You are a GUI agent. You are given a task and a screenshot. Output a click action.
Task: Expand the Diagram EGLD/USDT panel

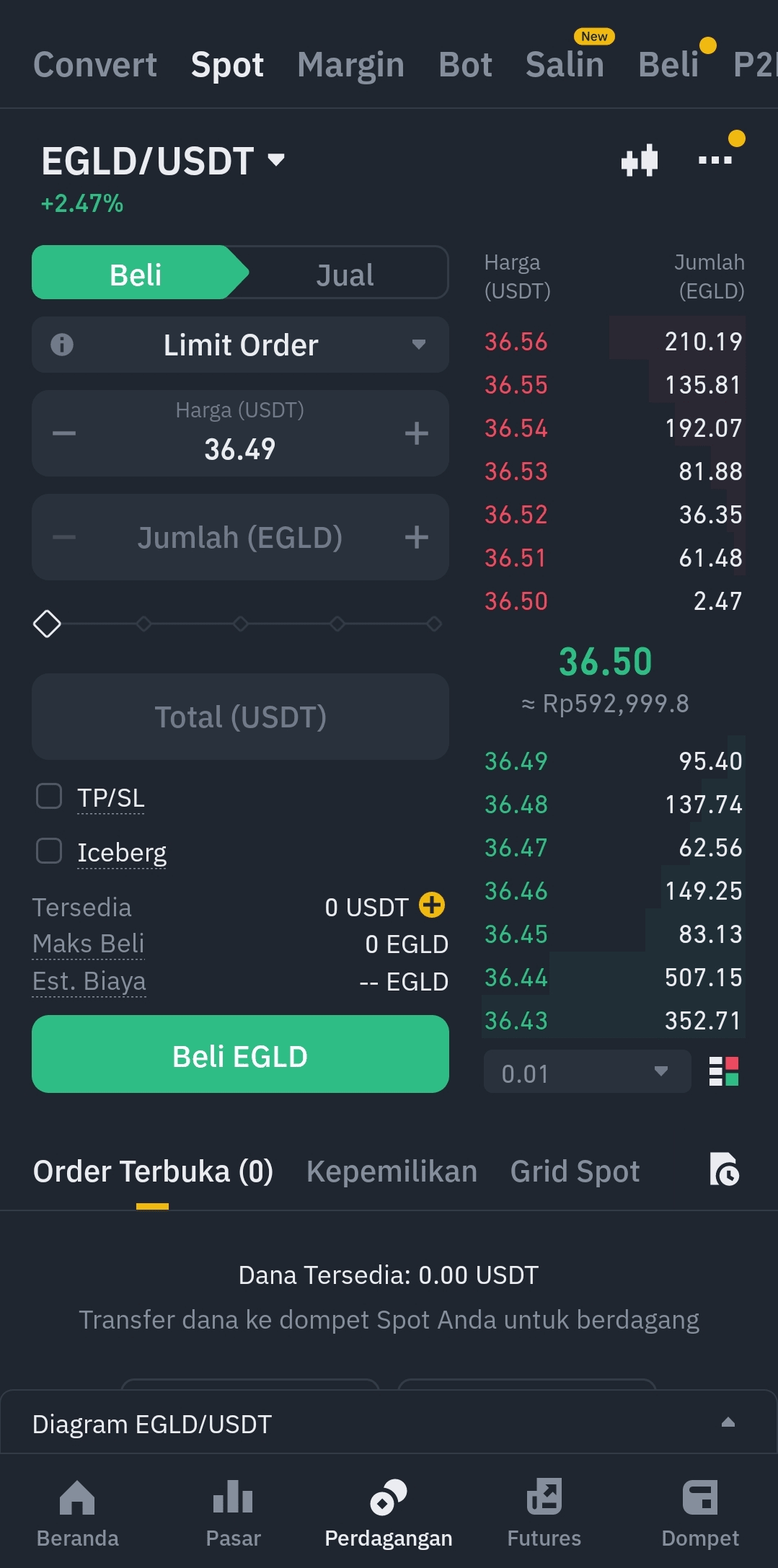[728, 1422]
